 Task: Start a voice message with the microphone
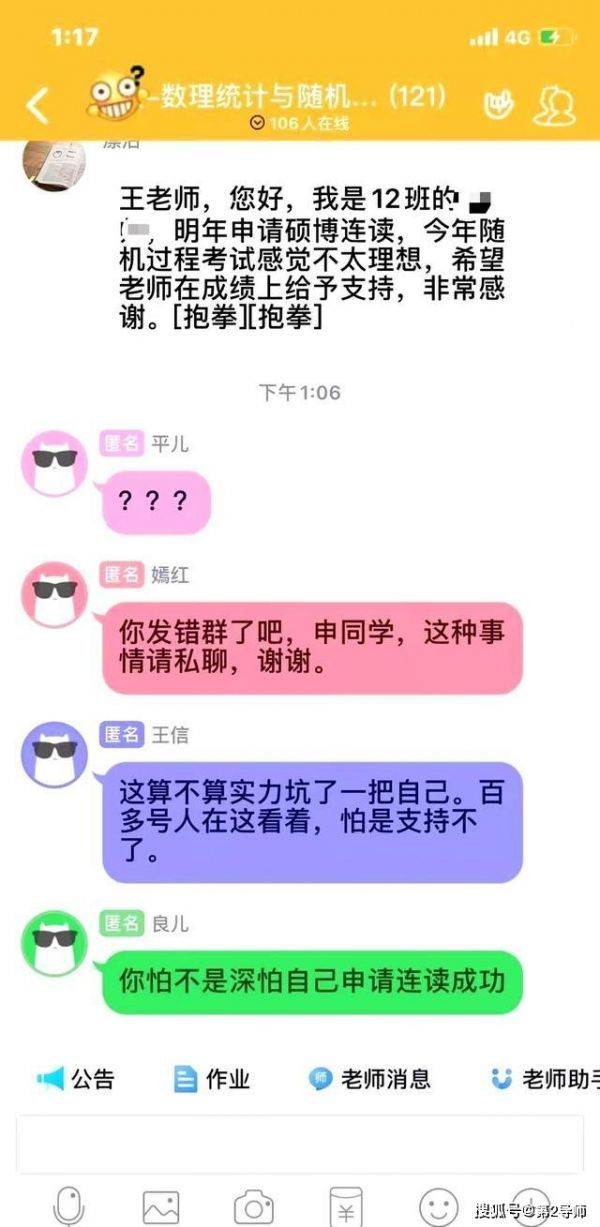click(68, 1206)
